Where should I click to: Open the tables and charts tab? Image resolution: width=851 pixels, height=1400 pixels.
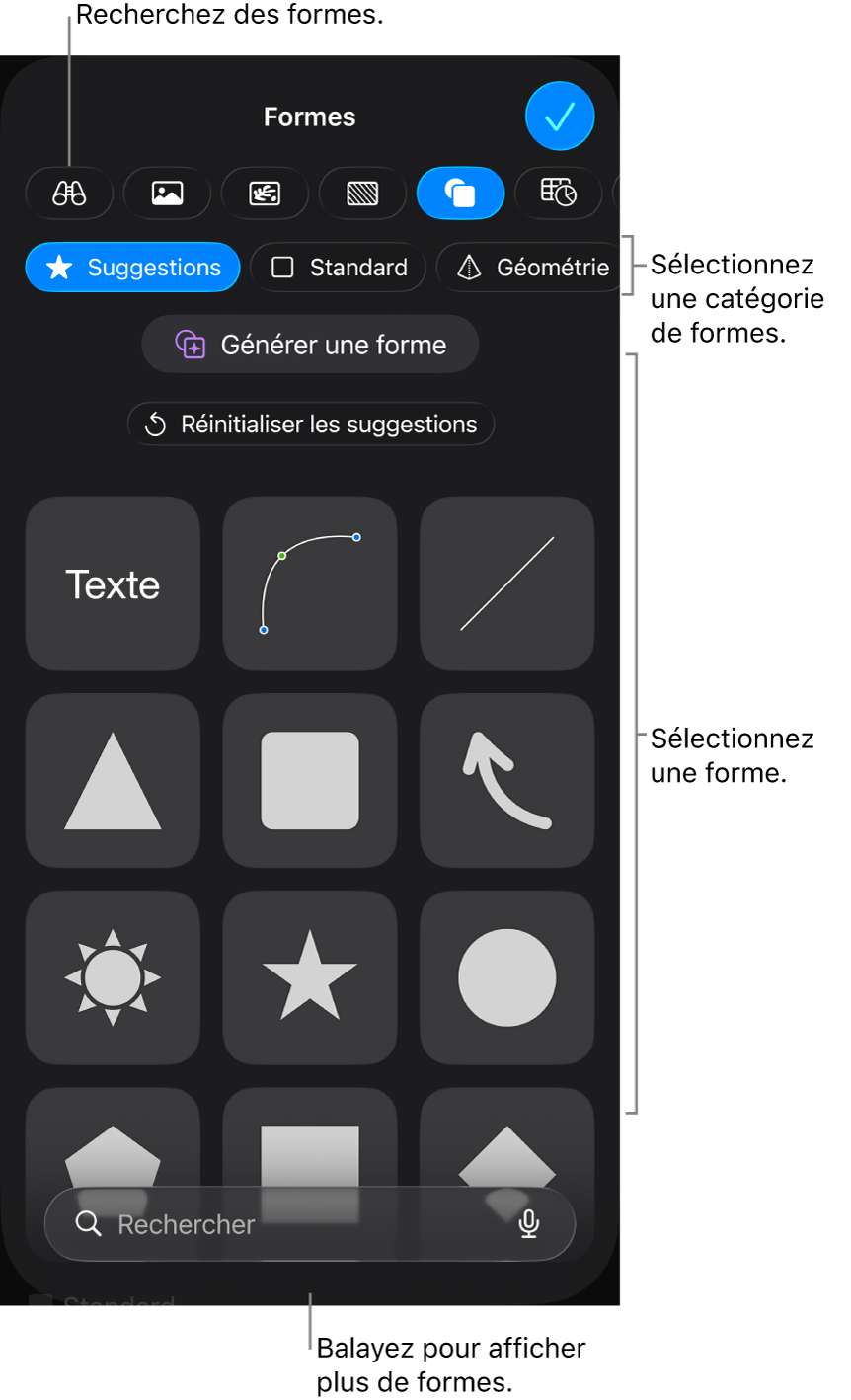[x=559, y=193]
